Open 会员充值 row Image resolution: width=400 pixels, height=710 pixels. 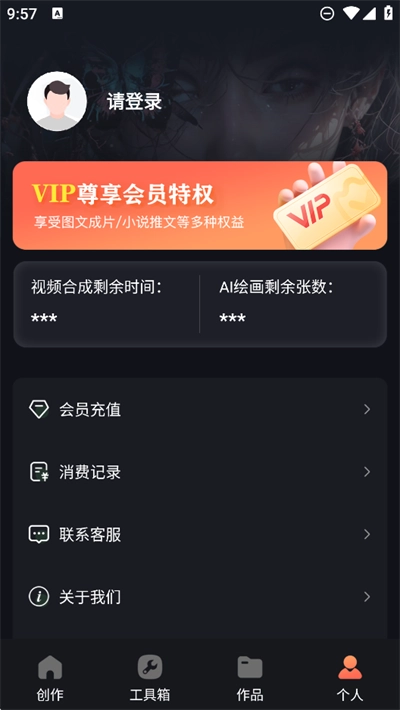coord(200,409)
